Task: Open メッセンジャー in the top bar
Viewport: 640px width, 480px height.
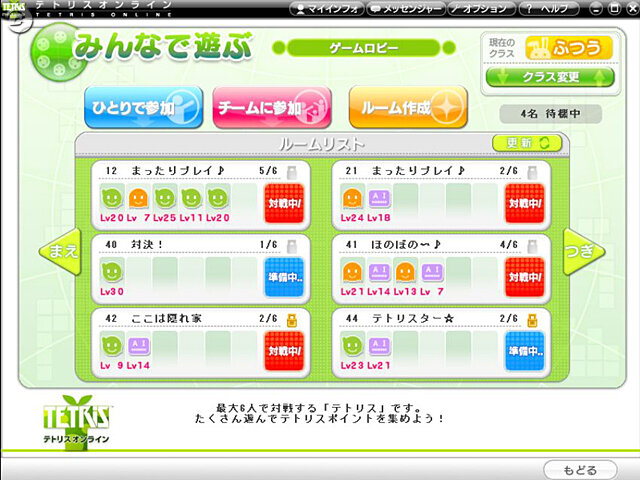Action: click(404, 8)
